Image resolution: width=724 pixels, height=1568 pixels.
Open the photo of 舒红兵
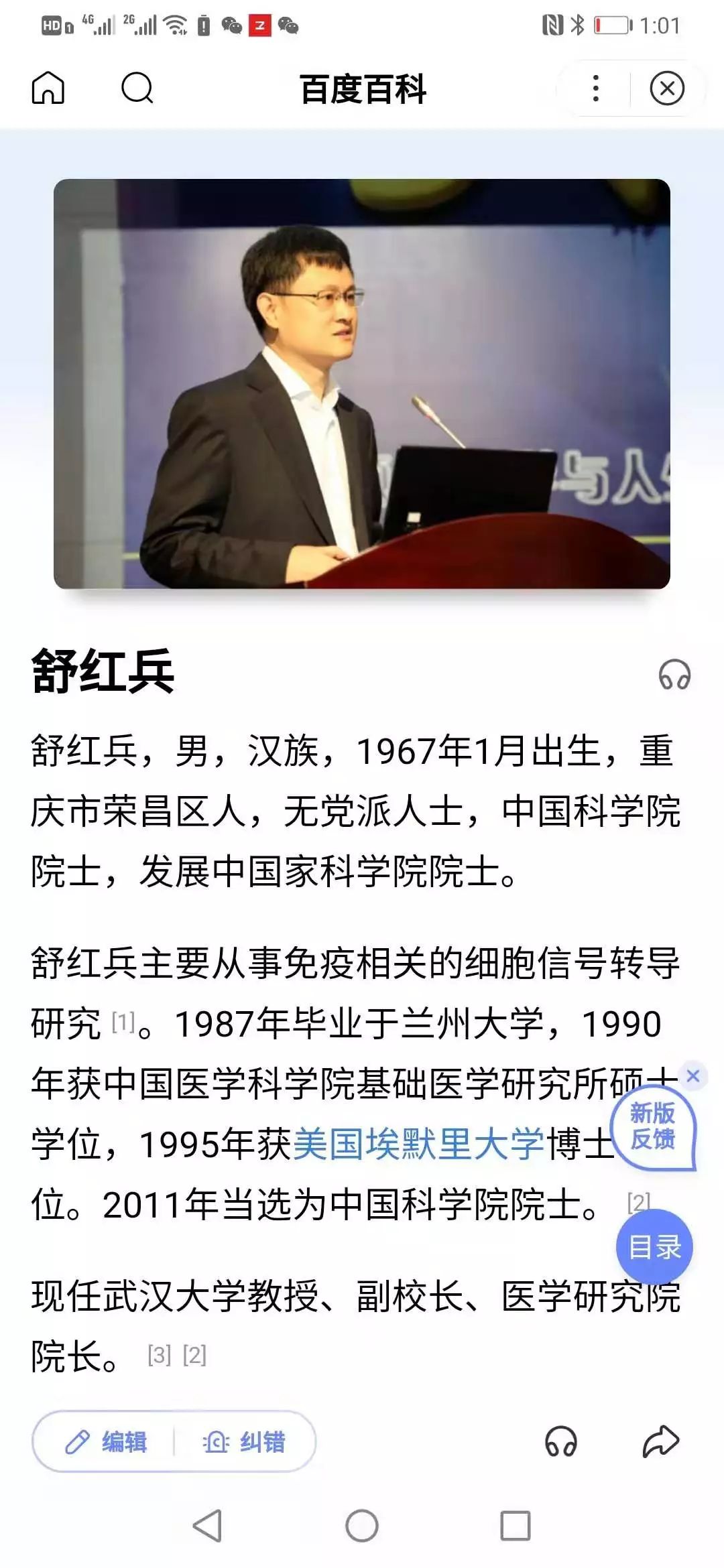[362, 383]
